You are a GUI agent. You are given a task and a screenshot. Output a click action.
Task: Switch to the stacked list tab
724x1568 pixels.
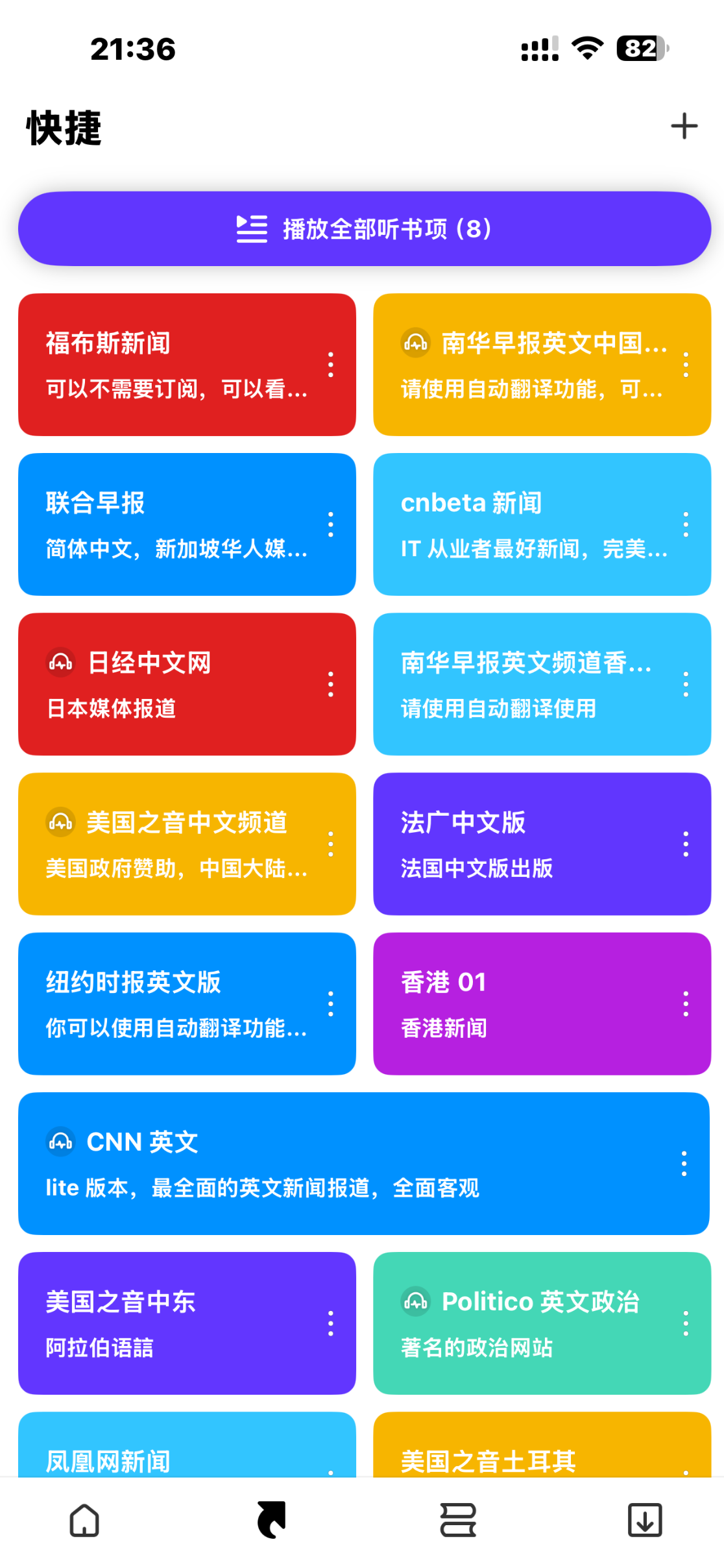pos(458,1520)
